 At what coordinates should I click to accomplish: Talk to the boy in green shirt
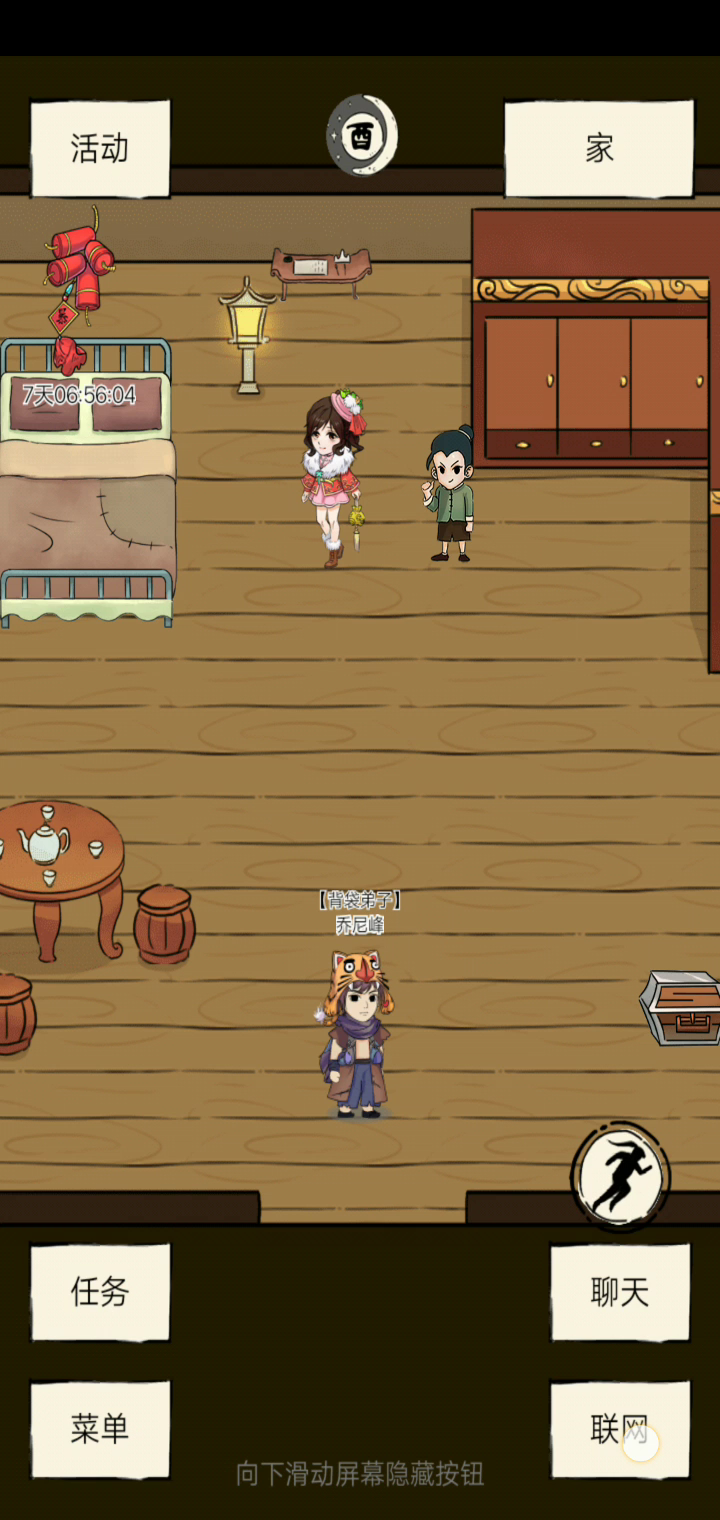(x=450, y=493)
